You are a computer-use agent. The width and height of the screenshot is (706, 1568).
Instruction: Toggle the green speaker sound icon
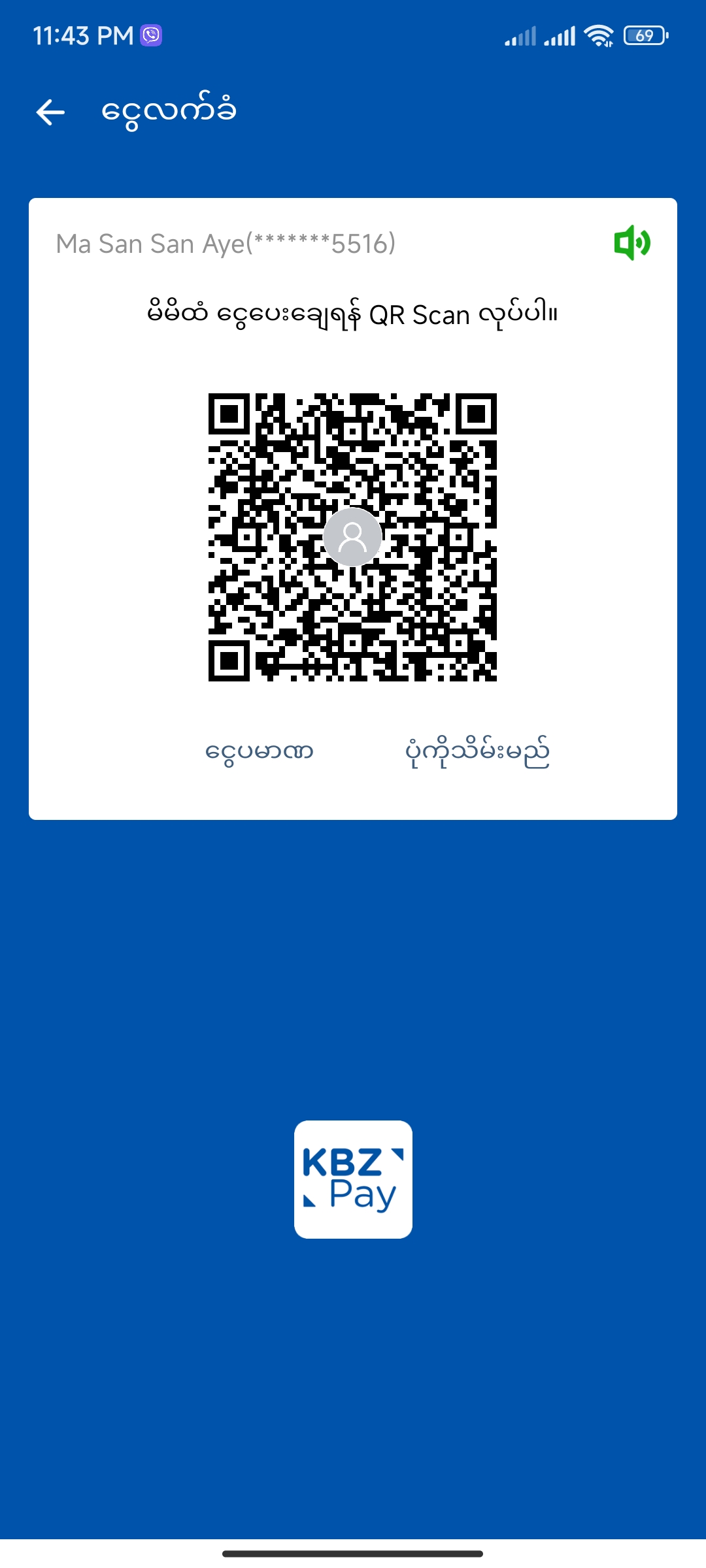tap(631, 243)
